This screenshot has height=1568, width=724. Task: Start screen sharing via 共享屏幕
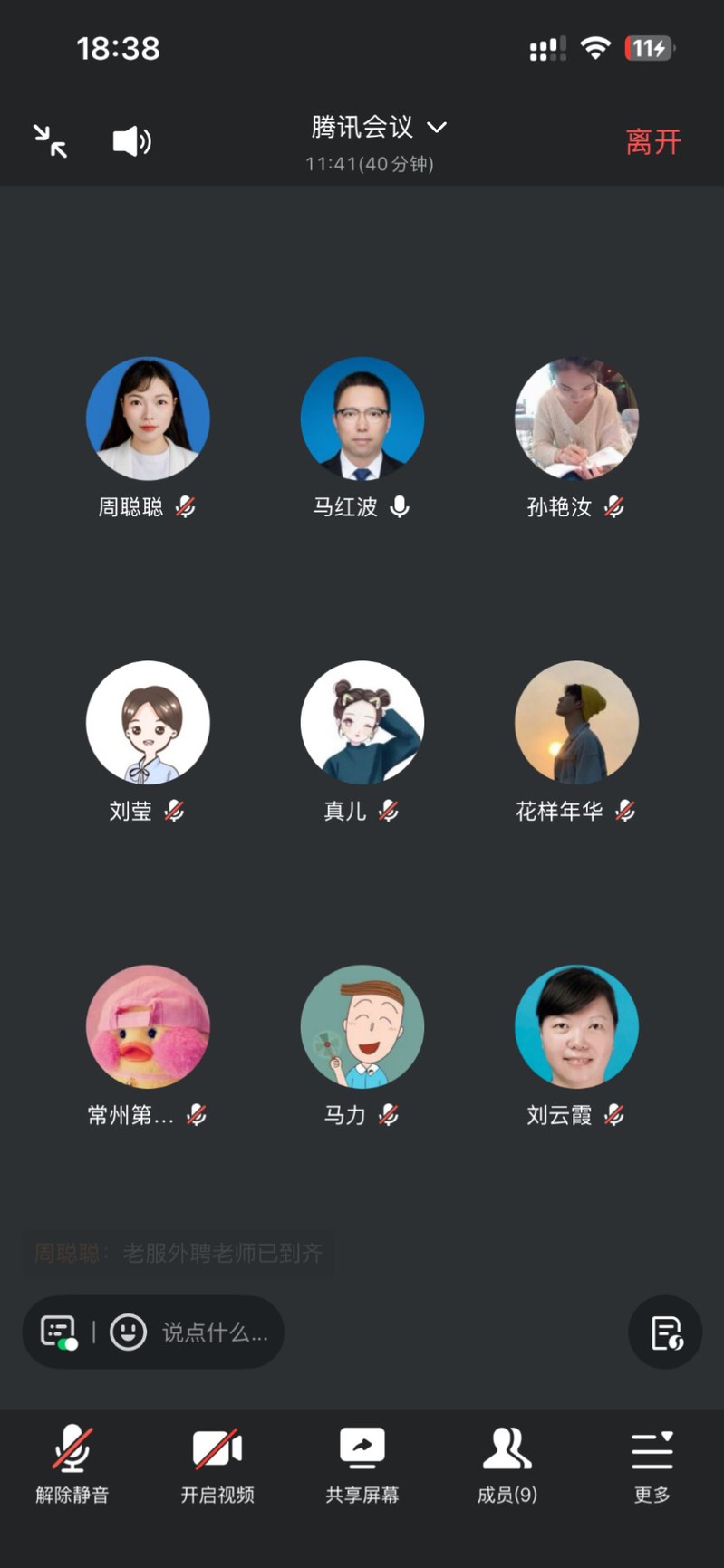pyautogui.click(x=362, y=1465)
